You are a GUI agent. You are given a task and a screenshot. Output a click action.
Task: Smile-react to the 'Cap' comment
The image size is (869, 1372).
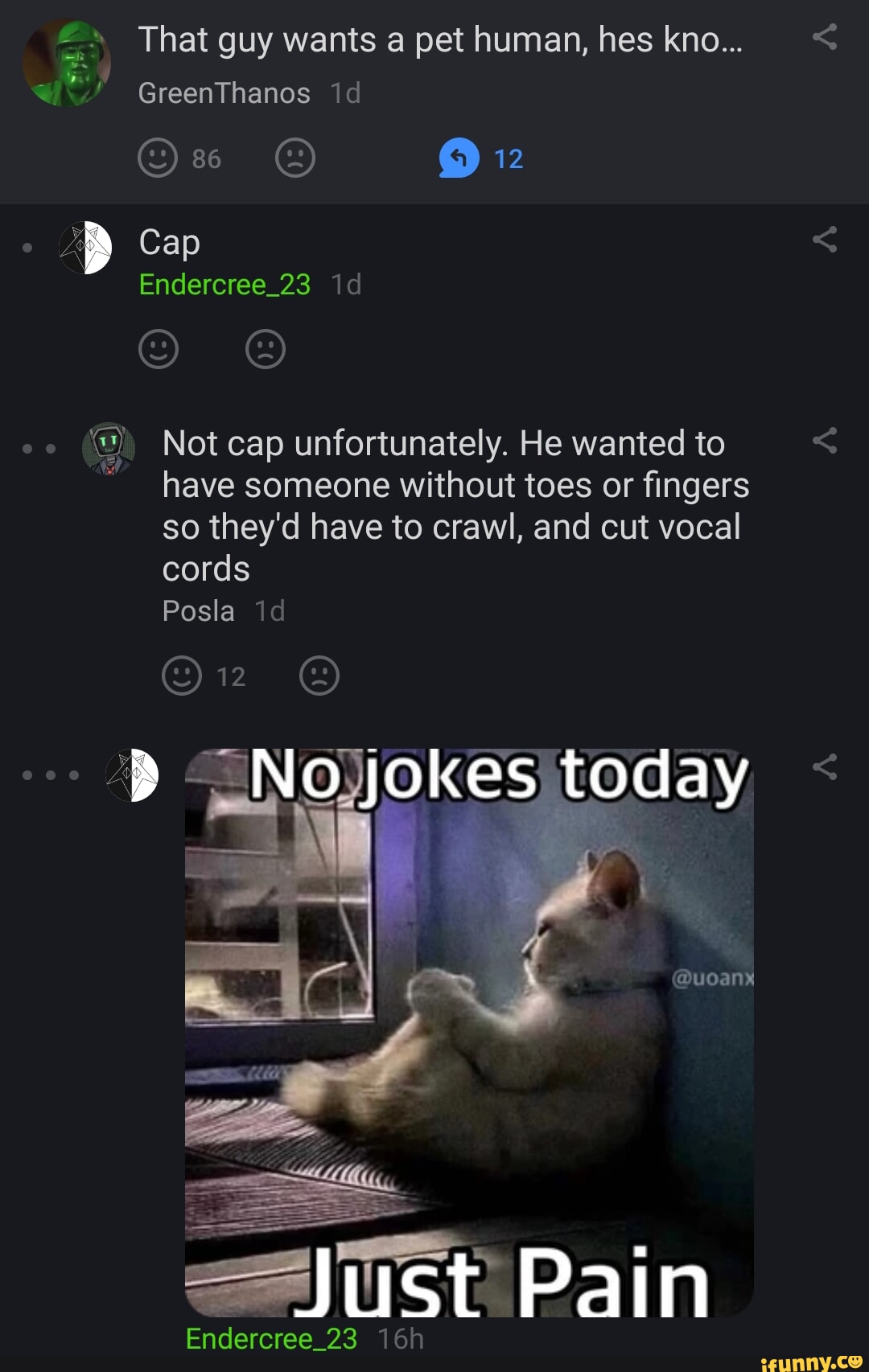159,349
